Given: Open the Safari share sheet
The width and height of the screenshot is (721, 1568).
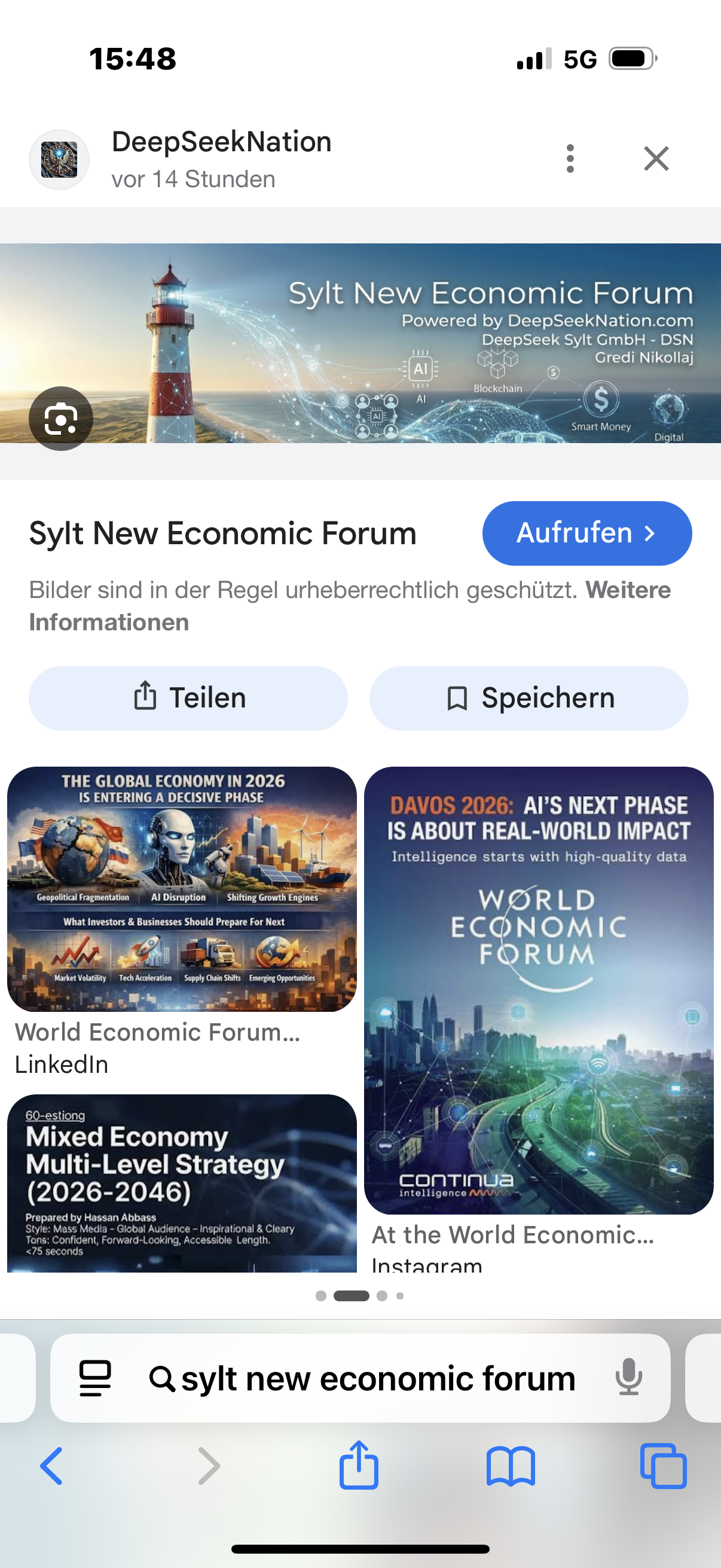Looking at the screenshot, I should 359,1466.
